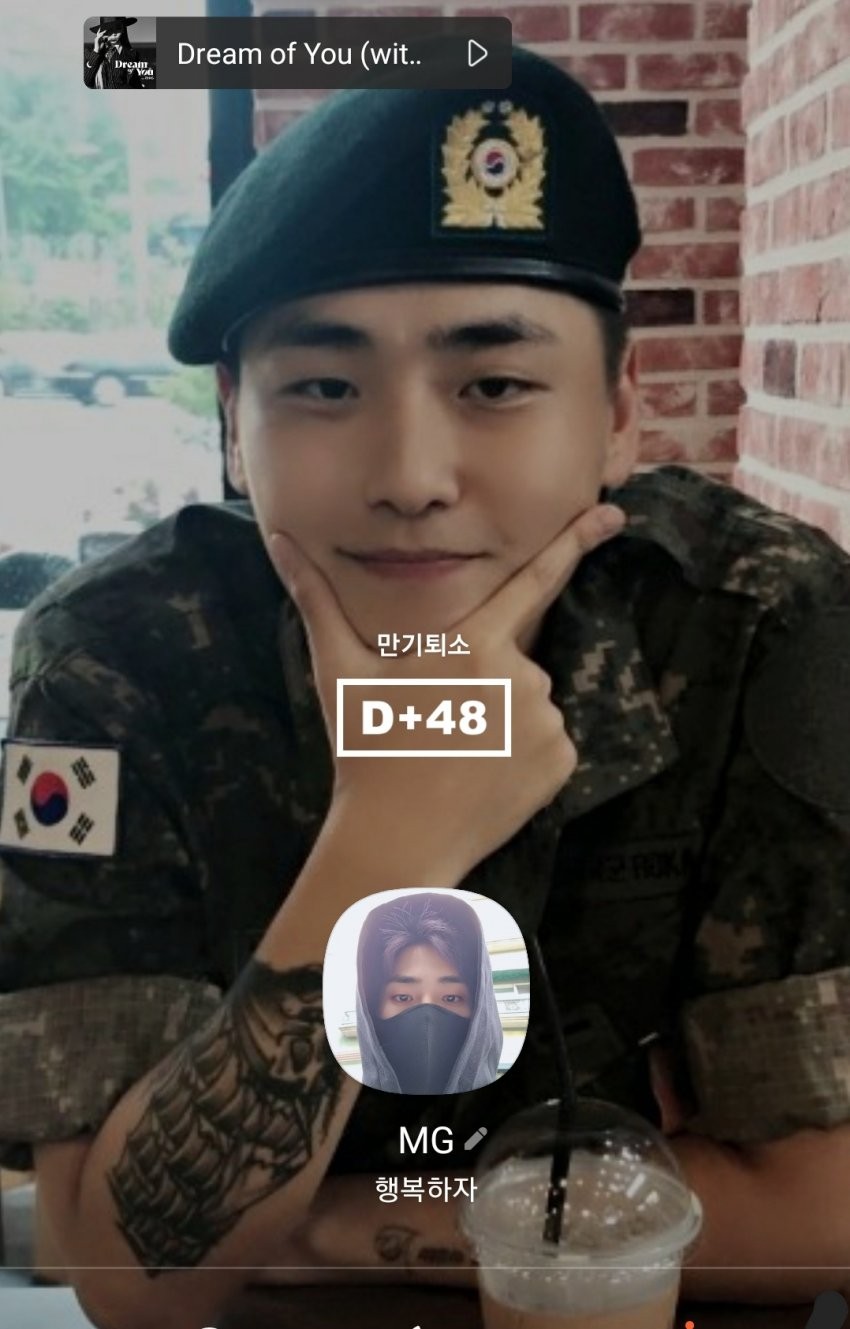Open the MG profile picture
Screen dimensions: 850x1329
click(x=425, y=991)
